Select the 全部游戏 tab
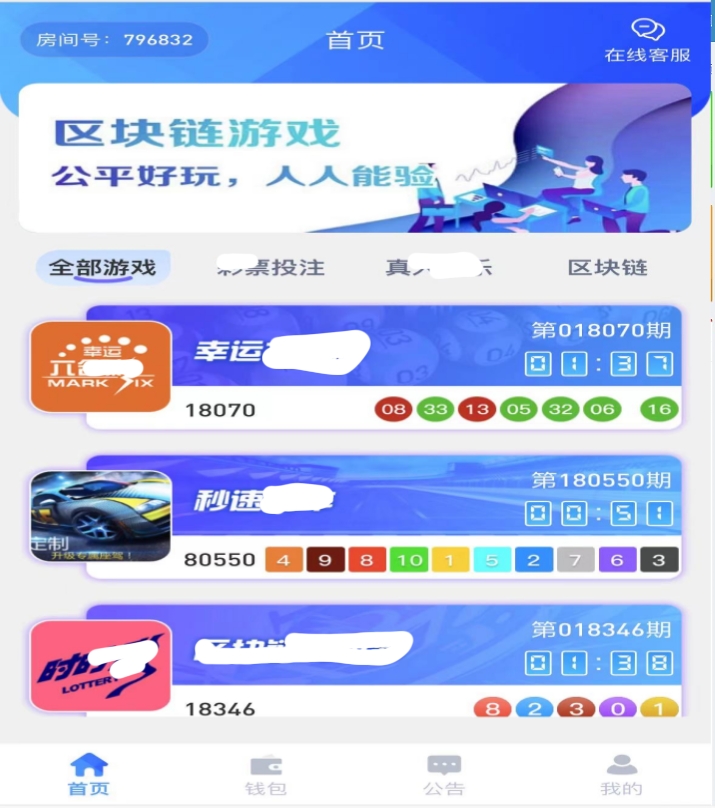The width and height of the screenshot is (715, 808). coord(103,268)
